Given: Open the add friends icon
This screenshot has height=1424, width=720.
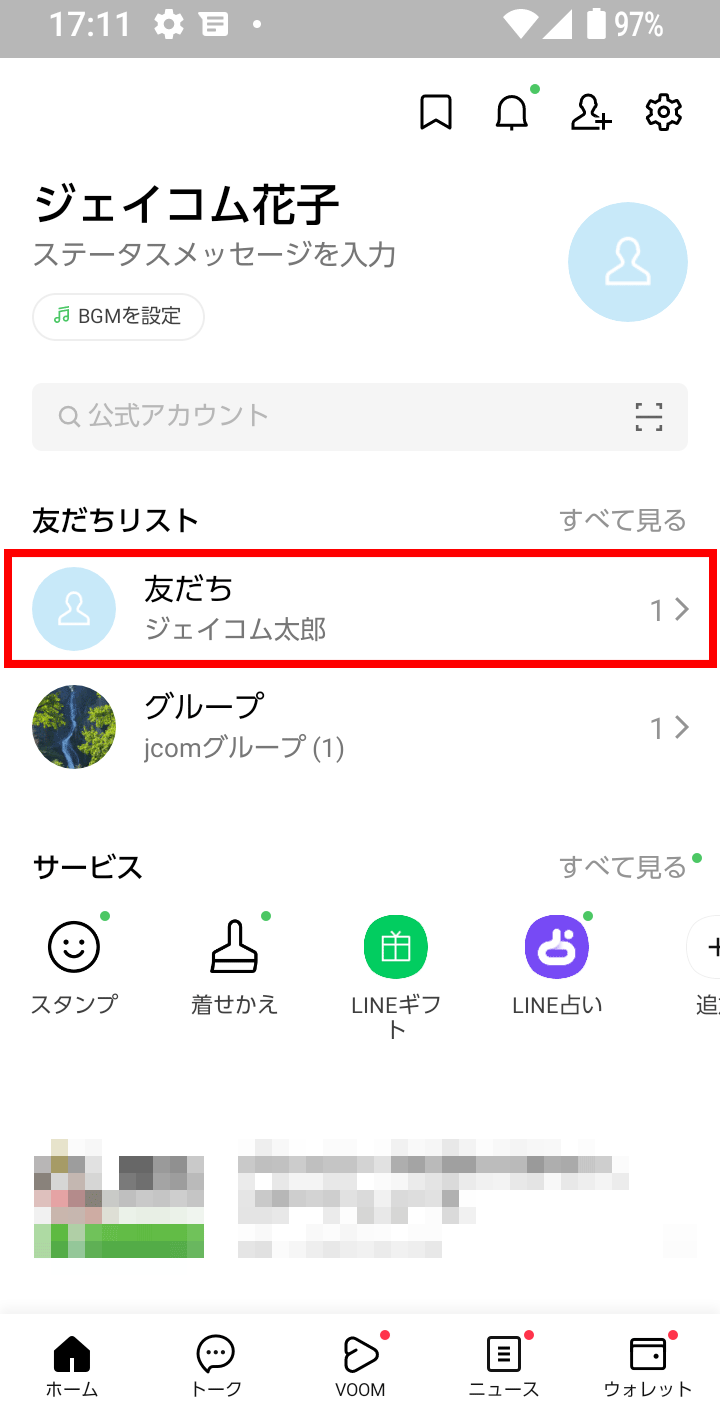Looking at the screenshot, I should (x=590, y=113).
